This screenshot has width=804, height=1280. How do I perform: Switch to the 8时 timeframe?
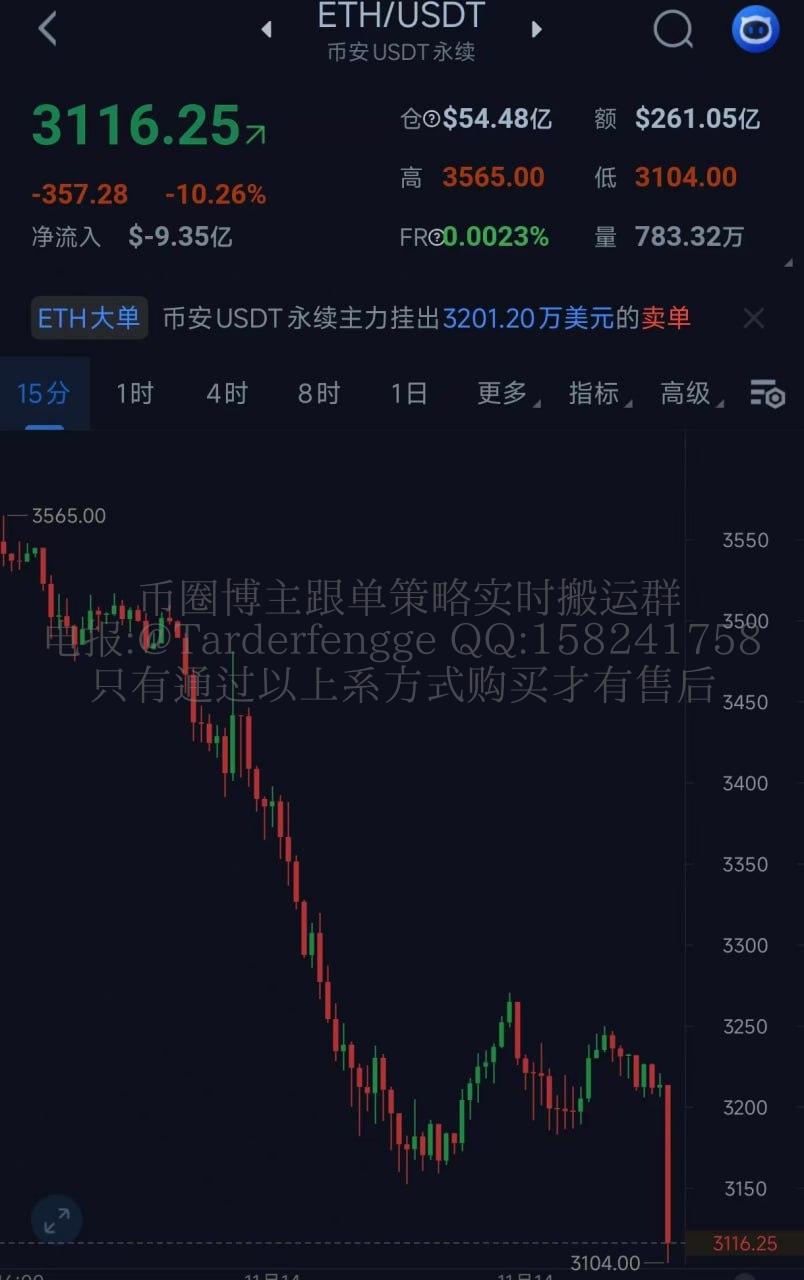click(318, 394)
